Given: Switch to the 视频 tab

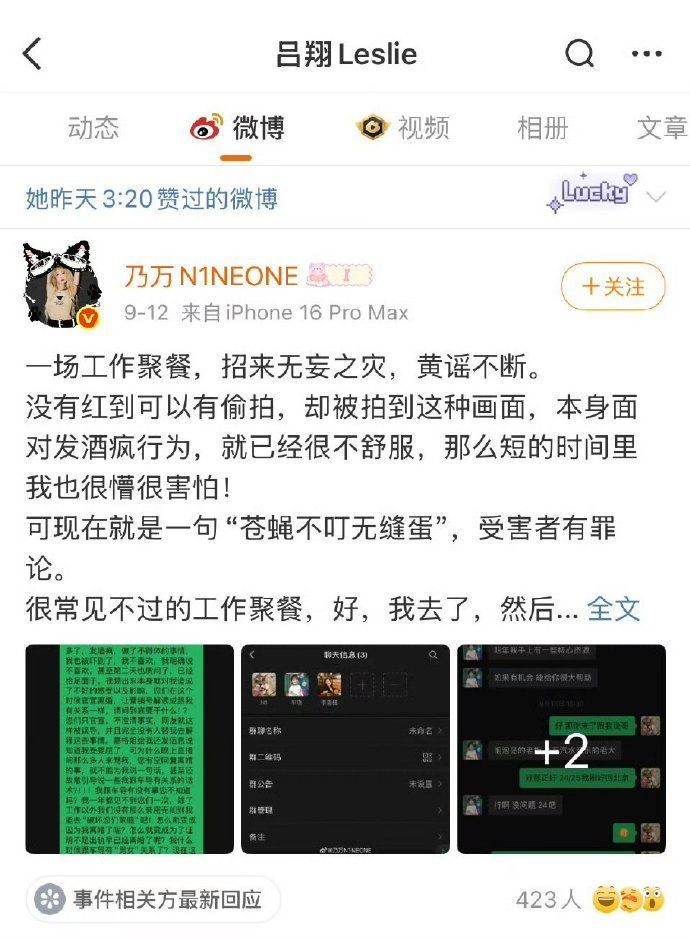Looking at the screenshot, I should (403, 128).
